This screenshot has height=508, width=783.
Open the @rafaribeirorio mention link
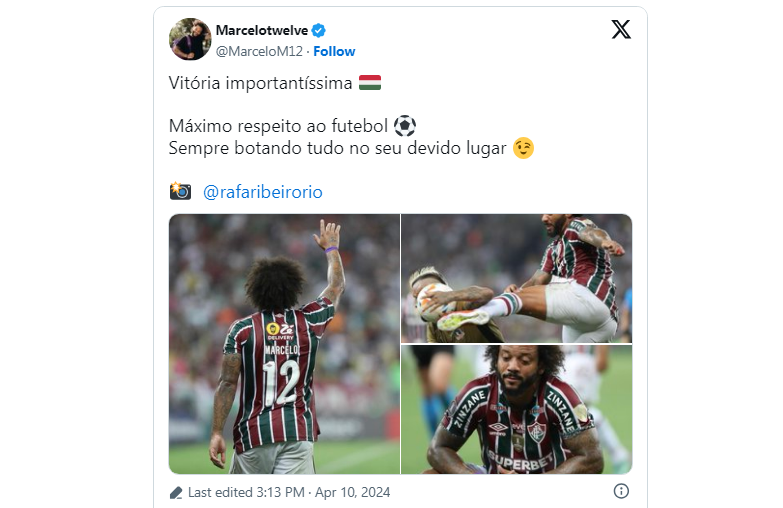pyautogui.click(x=262, y=192)
